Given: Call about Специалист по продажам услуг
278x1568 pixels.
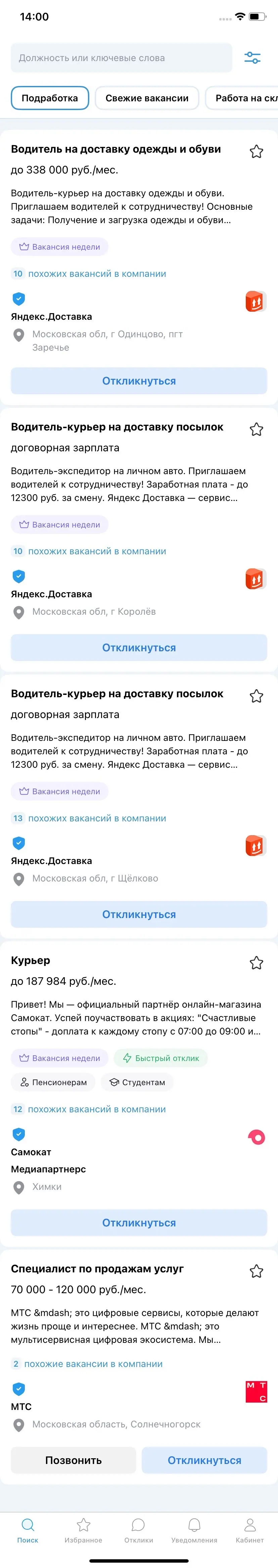Looking at the screenshot, I should click(73, 1460).
